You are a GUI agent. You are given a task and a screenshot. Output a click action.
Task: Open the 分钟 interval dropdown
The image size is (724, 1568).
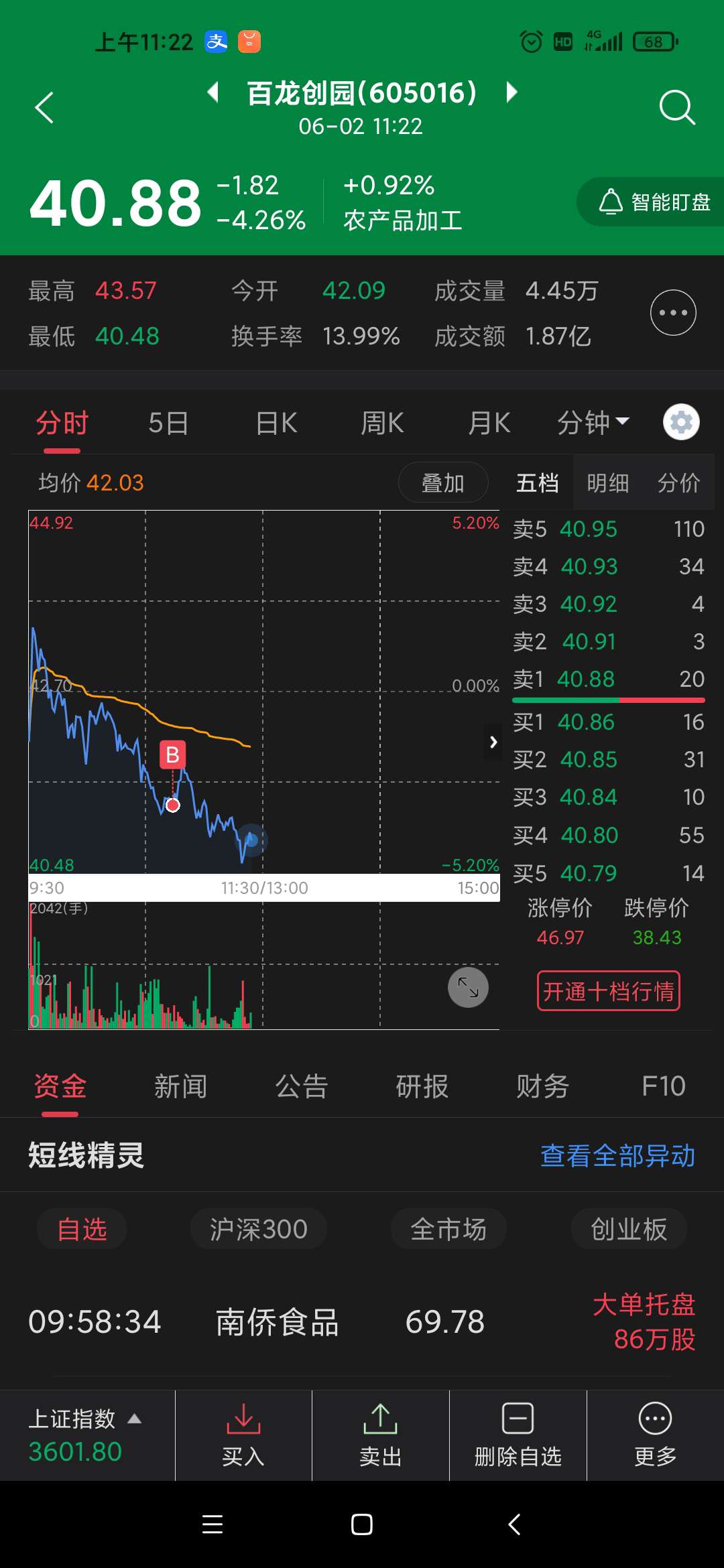593,422
